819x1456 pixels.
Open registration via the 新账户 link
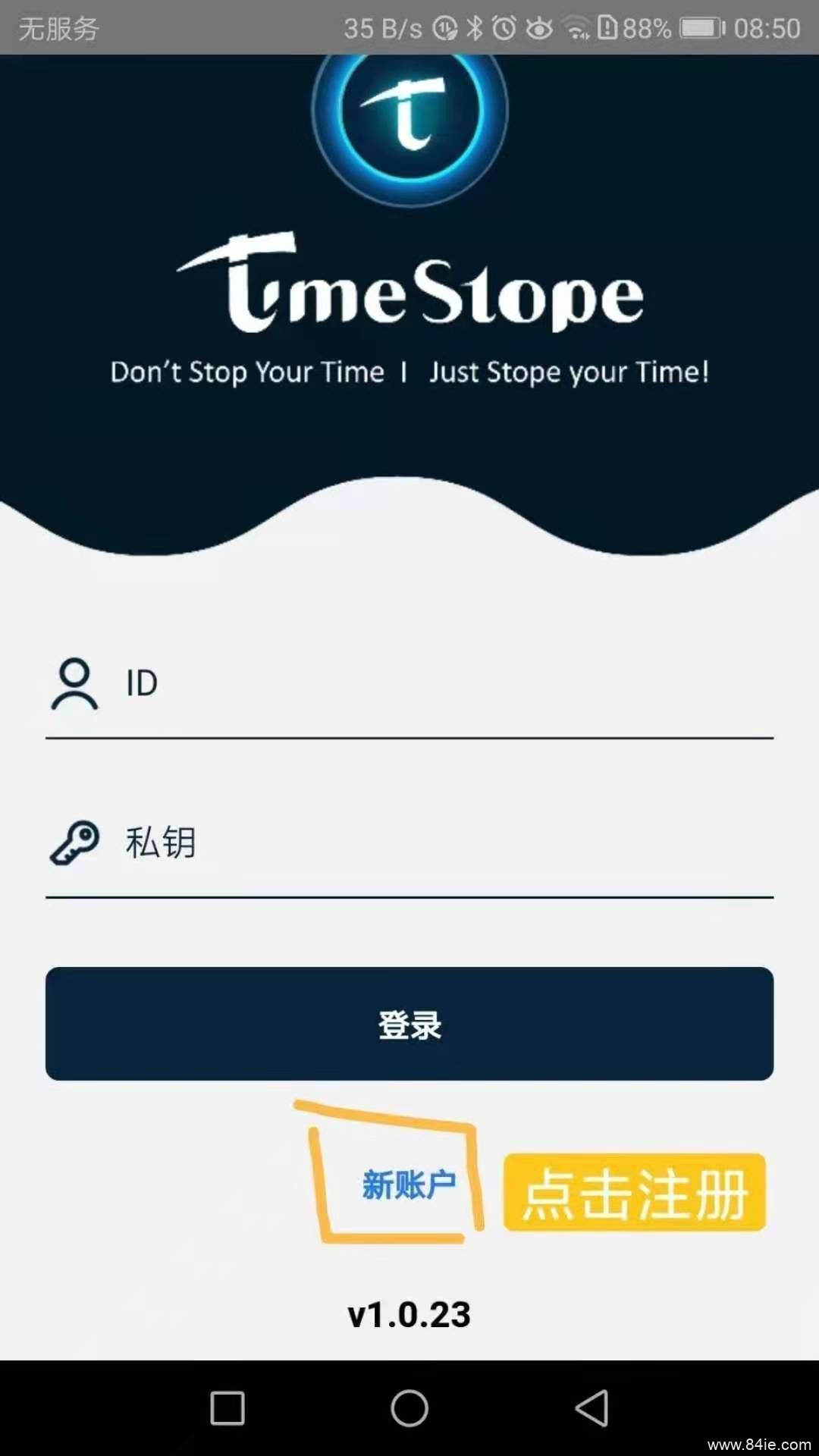pos(409,1185)
